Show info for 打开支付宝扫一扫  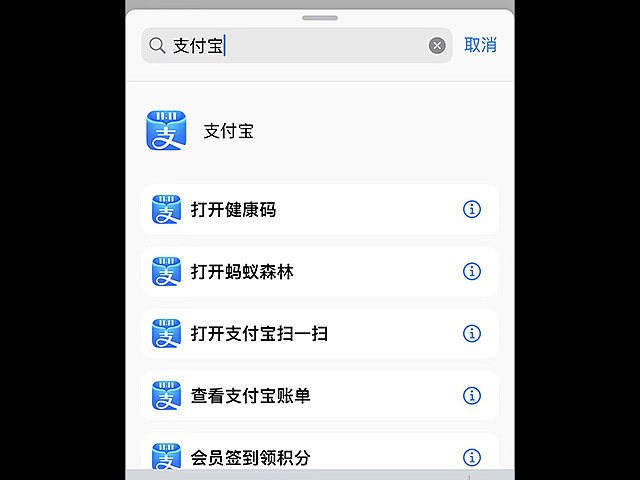tap(472, 333)
